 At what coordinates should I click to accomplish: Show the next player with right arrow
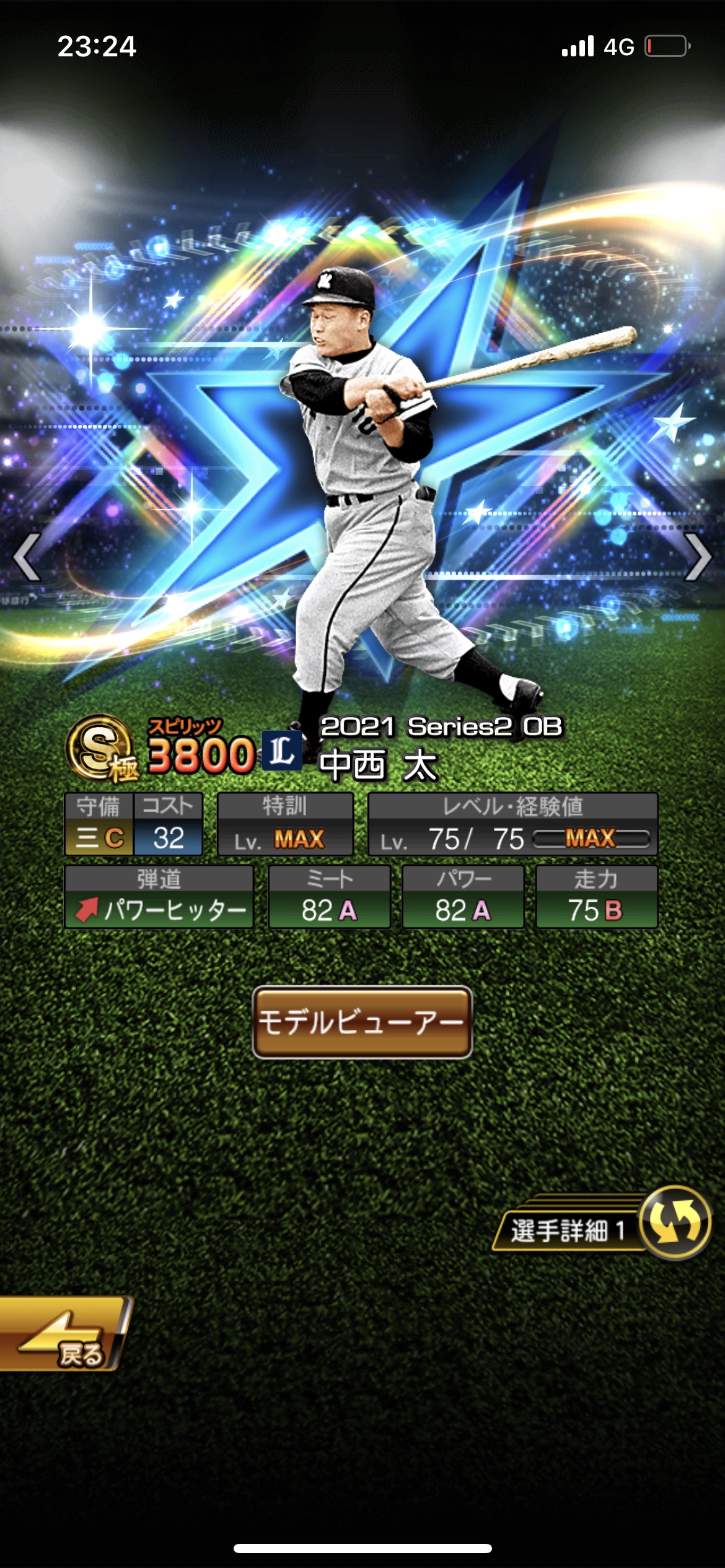tap(698, 557)
